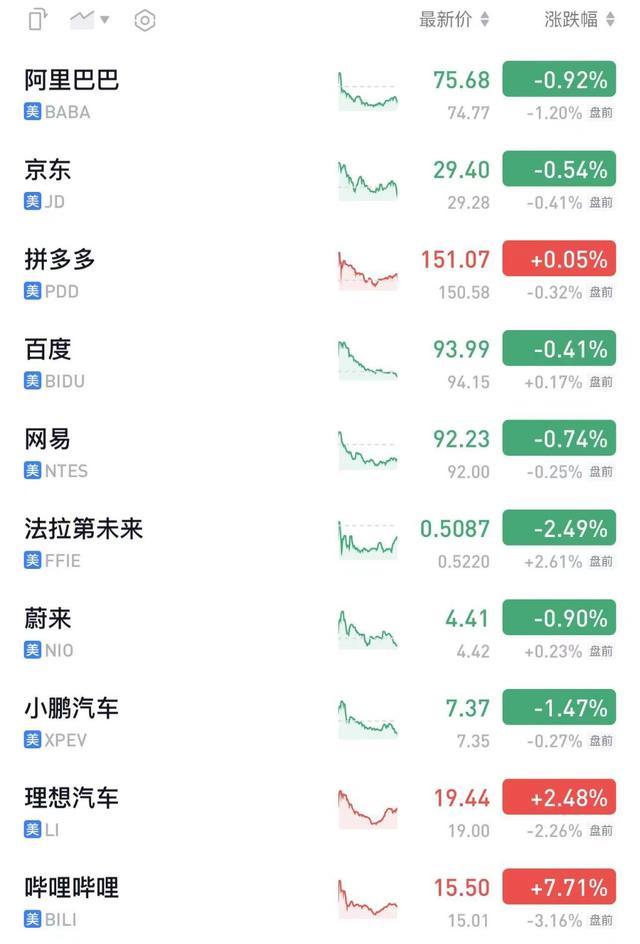The height and width of the screenshot is (944, 640).
Task: Tap the screen orientation icon
Action: tap(38, 20)
